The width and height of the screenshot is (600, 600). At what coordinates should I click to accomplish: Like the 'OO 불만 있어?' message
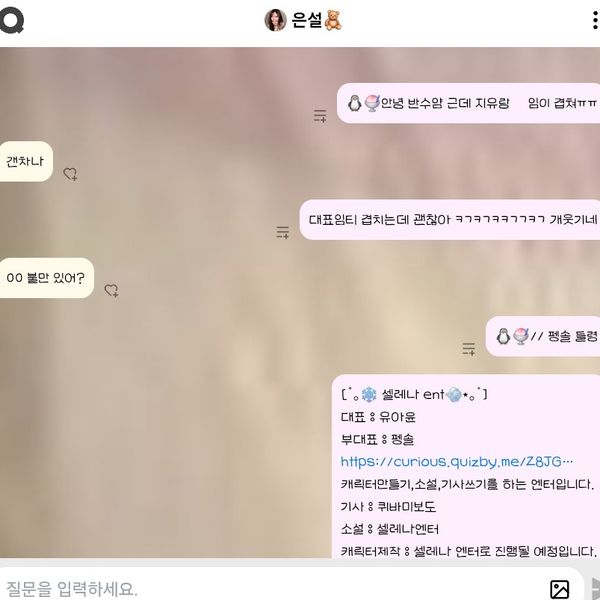tap(111, 291)
